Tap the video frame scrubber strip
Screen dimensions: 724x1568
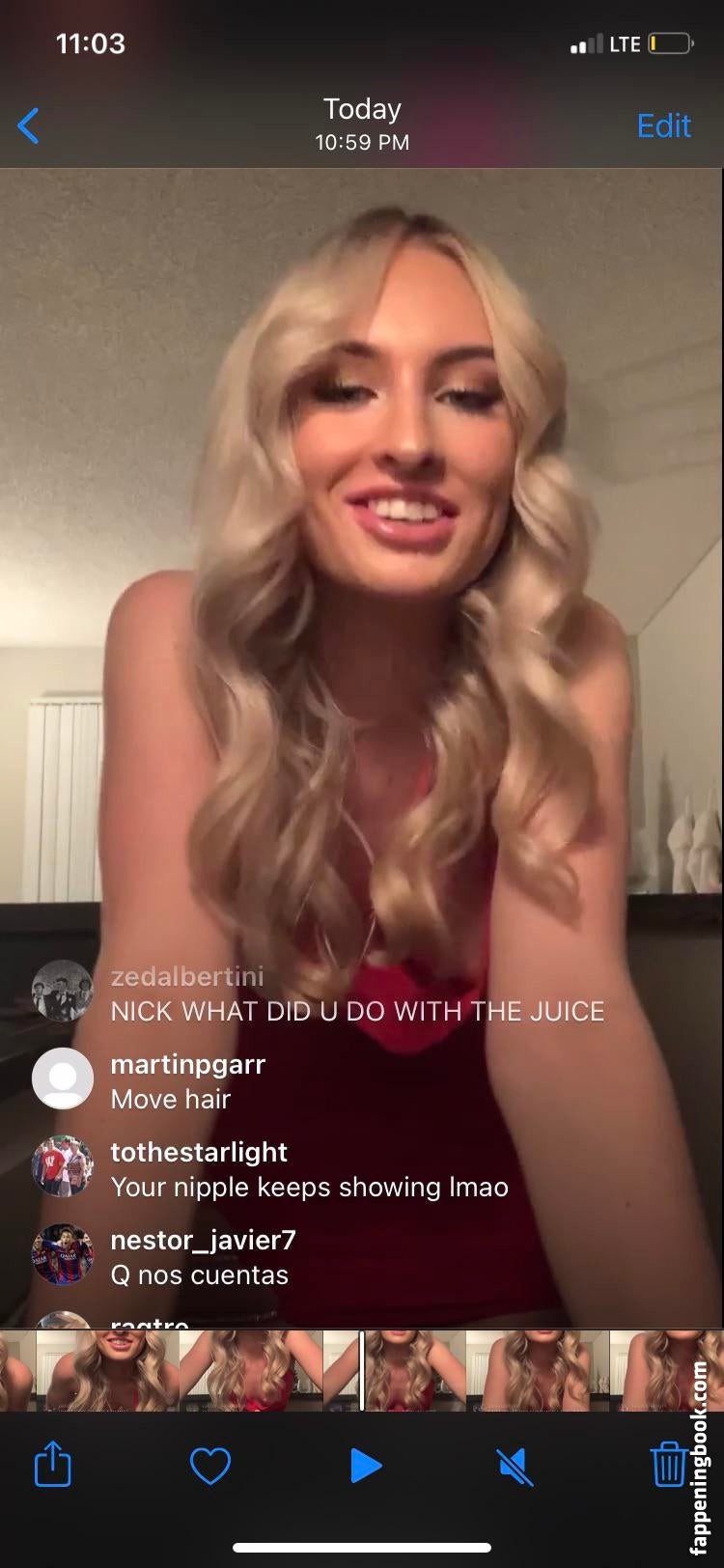[x=361, y=1370]
